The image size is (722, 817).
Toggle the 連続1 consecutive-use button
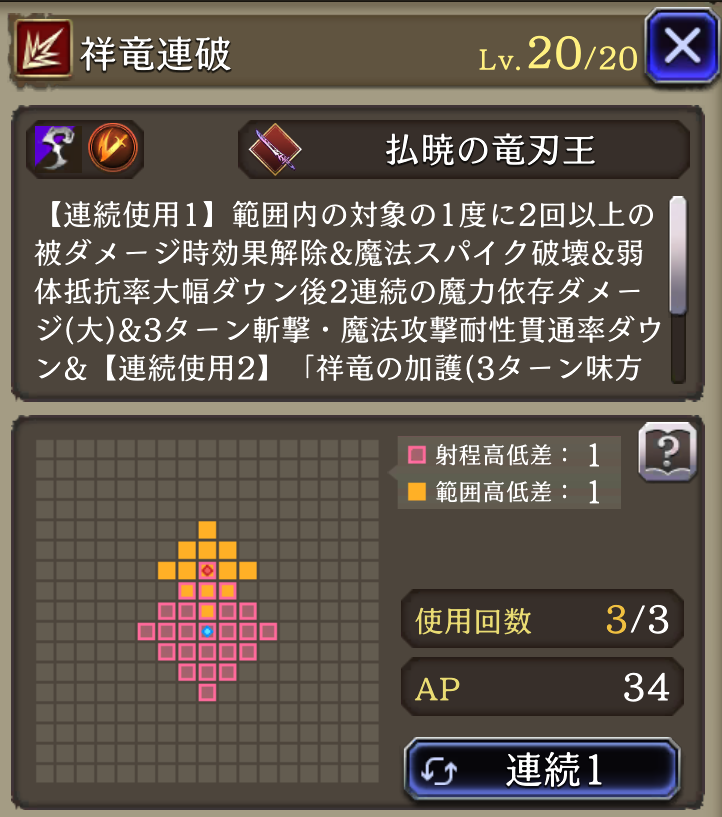tap(542, 770)
